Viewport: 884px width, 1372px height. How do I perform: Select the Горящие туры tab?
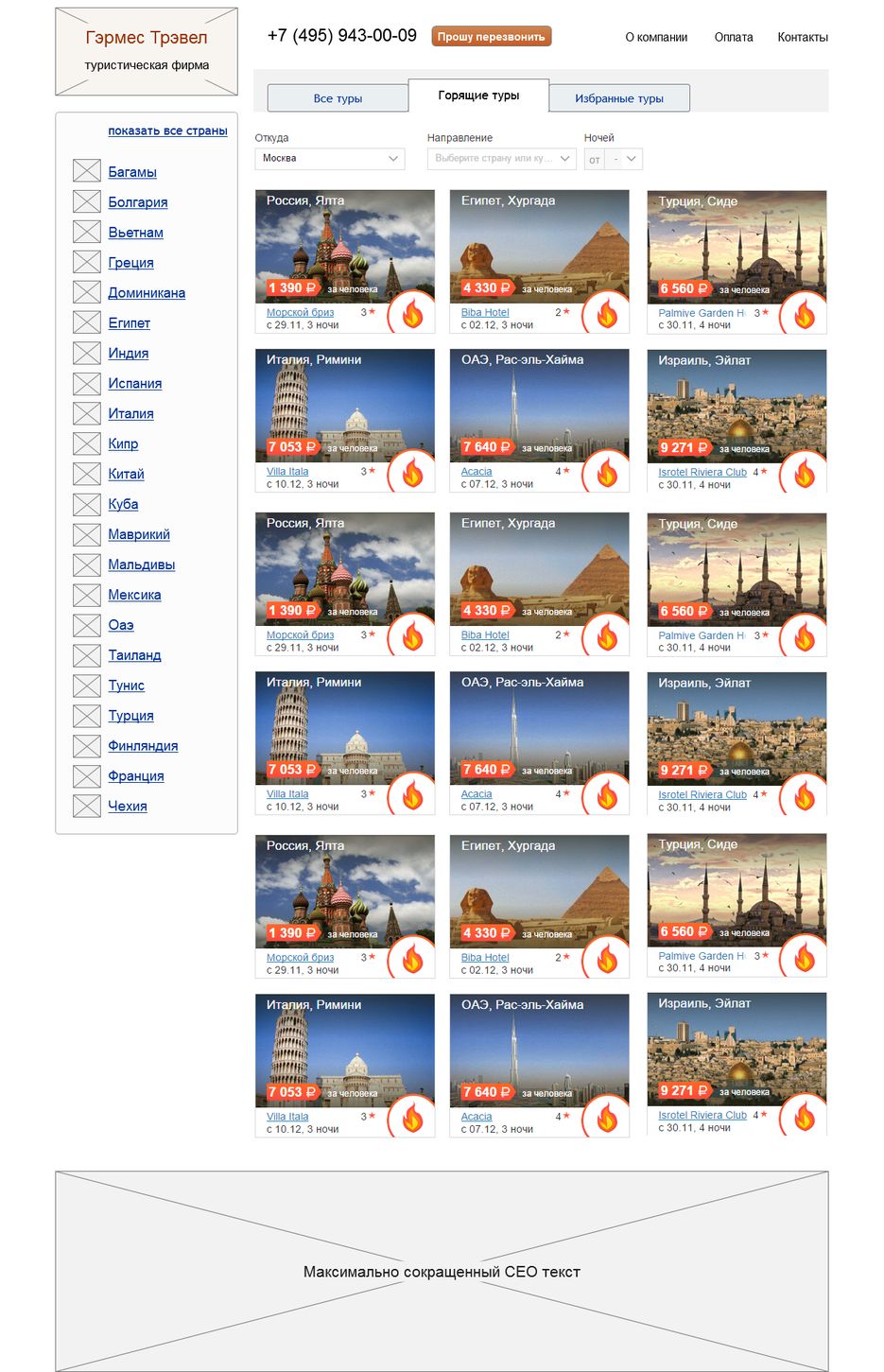pos(478,96)
